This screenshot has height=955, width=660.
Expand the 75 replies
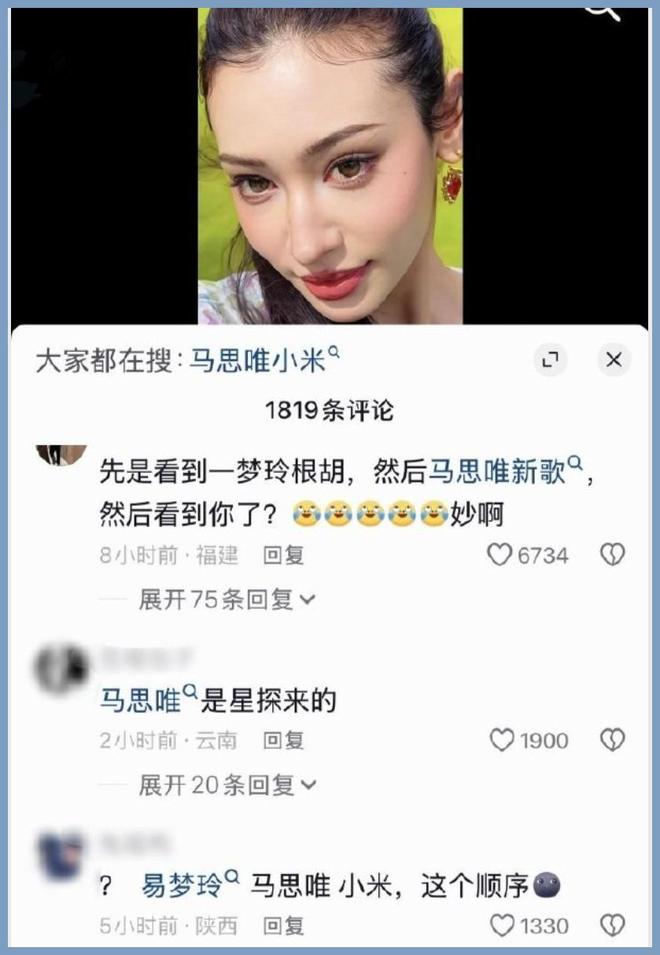pos(226,599)
